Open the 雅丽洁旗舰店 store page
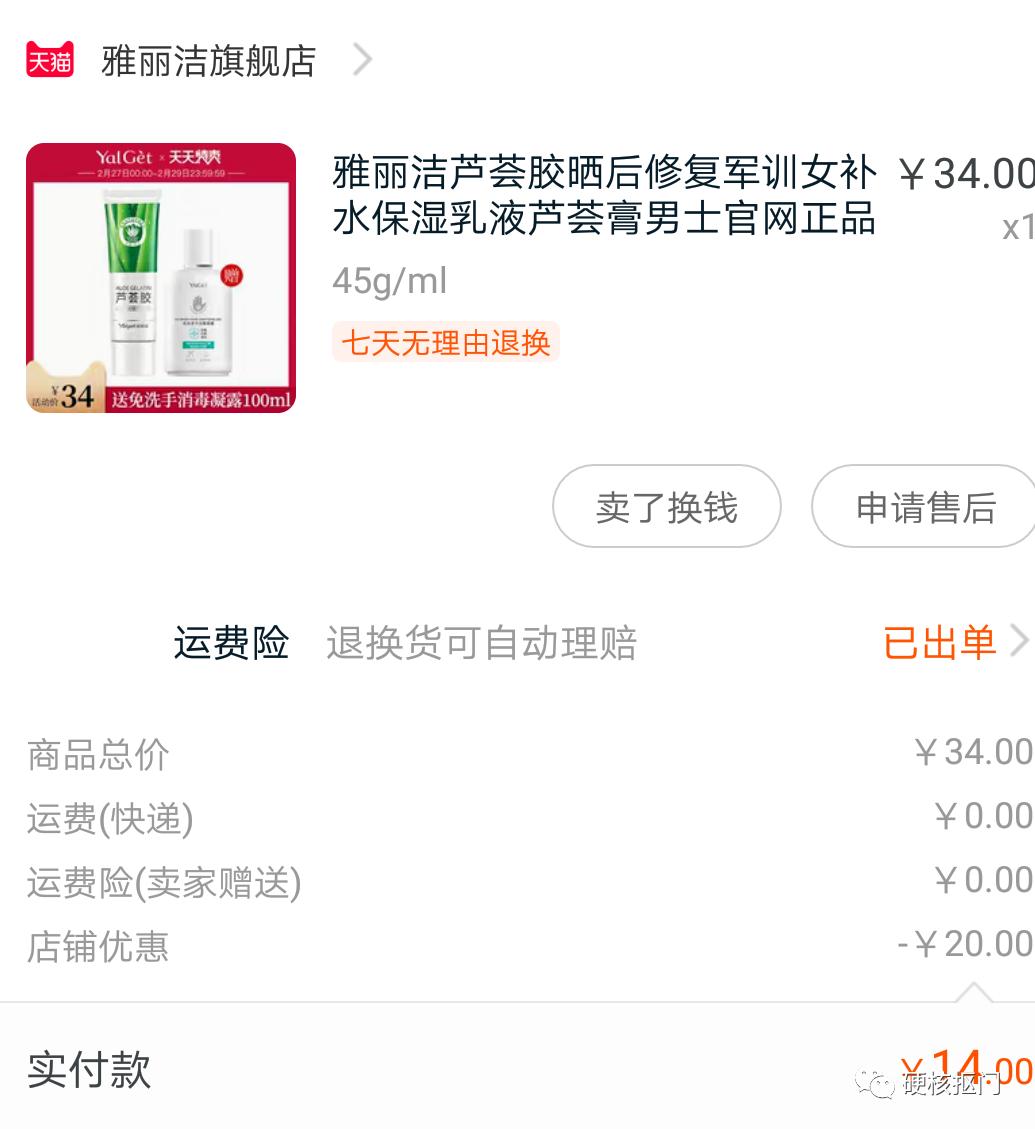1035x1129 pixels. 208,61
